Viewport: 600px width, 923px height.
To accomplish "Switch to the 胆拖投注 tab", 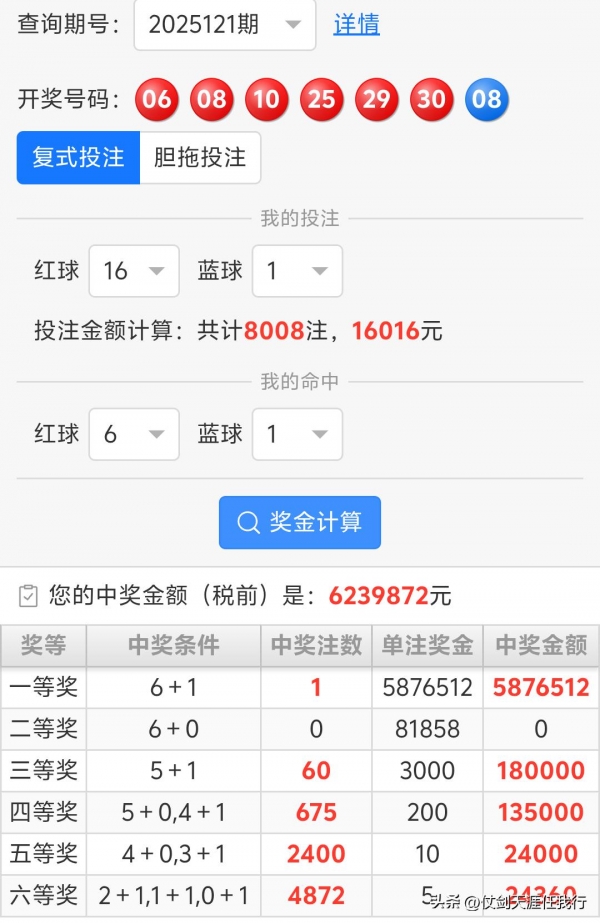I will coord(200,158).
